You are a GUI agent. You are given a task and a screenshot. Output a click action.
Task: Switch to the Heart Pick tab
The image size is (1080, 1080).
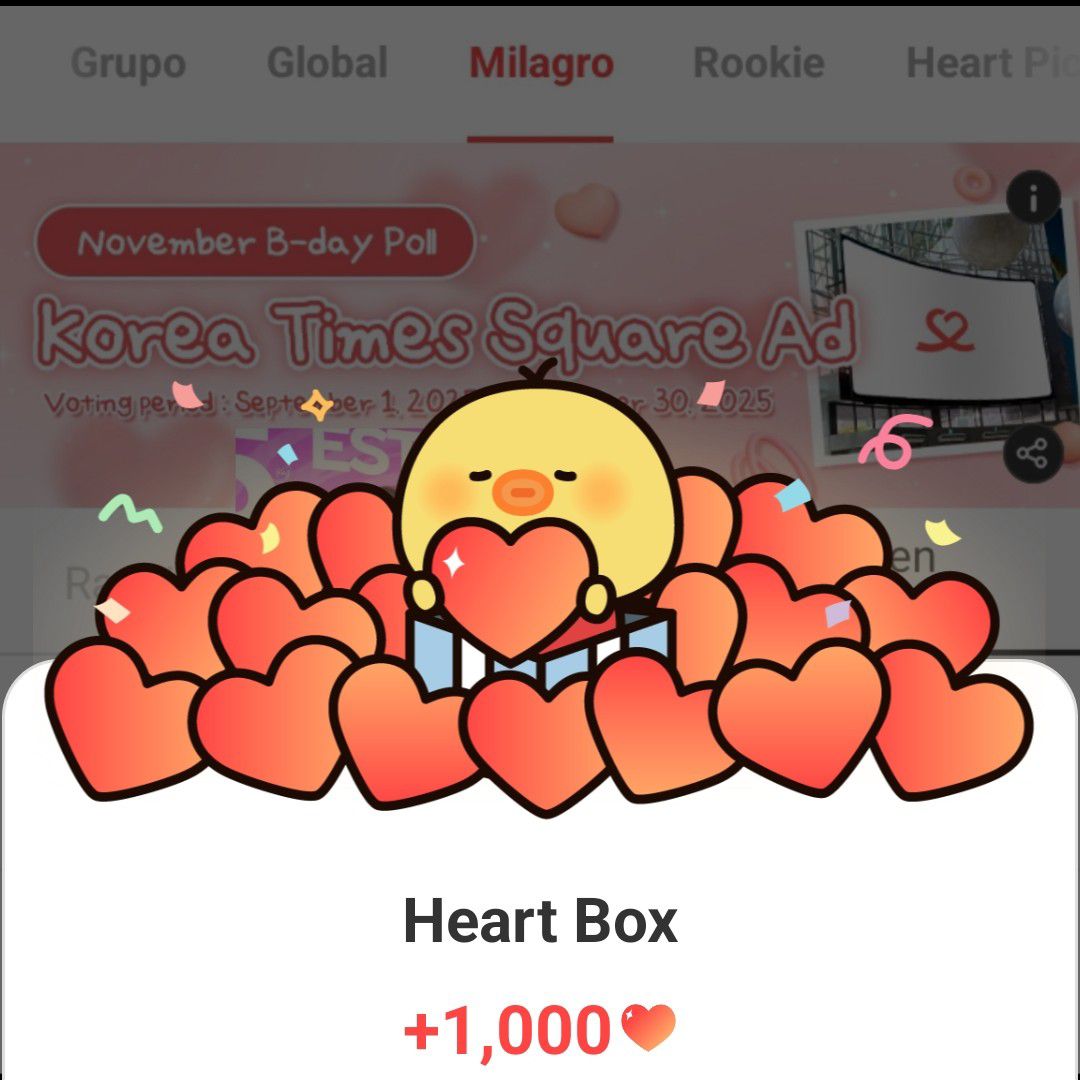tap(985, 64)
